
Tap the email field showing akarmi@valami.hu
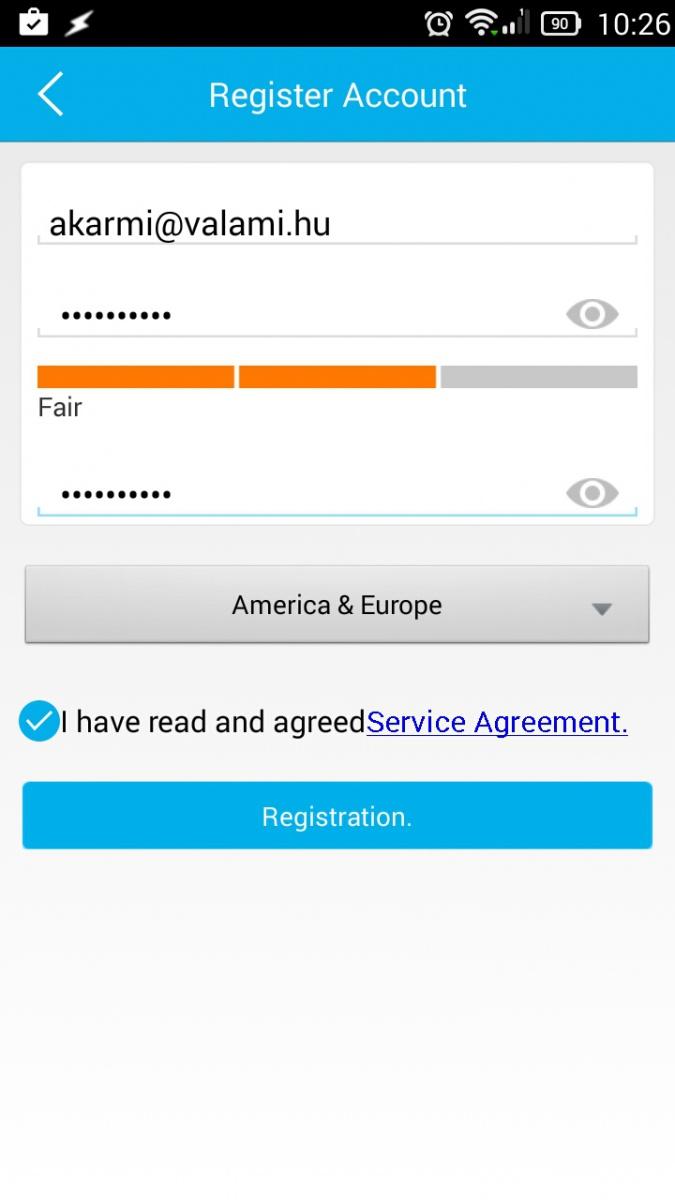click(337, 224)
